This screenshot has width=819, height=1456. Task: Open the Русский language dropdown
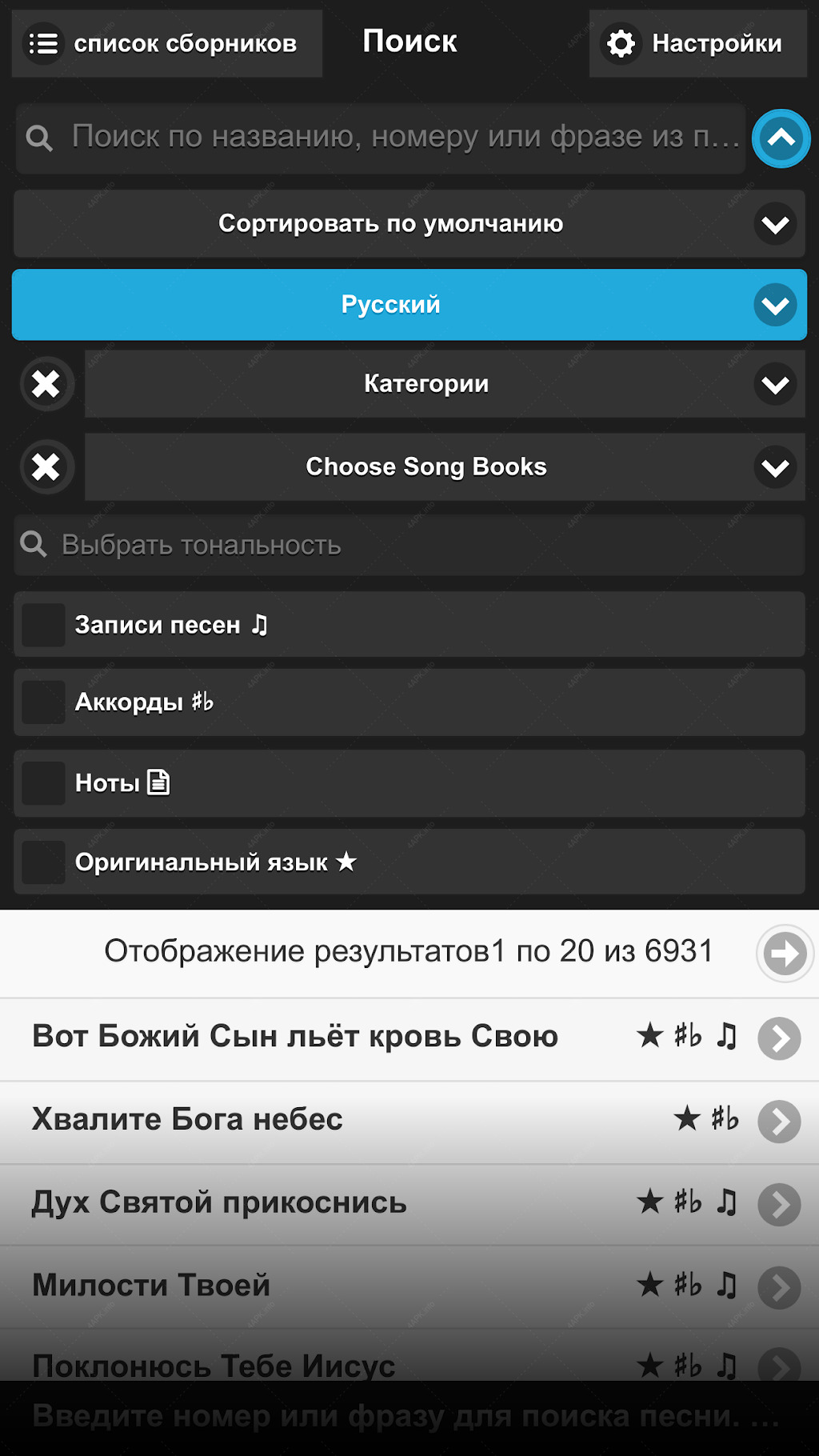click(409, 305)
